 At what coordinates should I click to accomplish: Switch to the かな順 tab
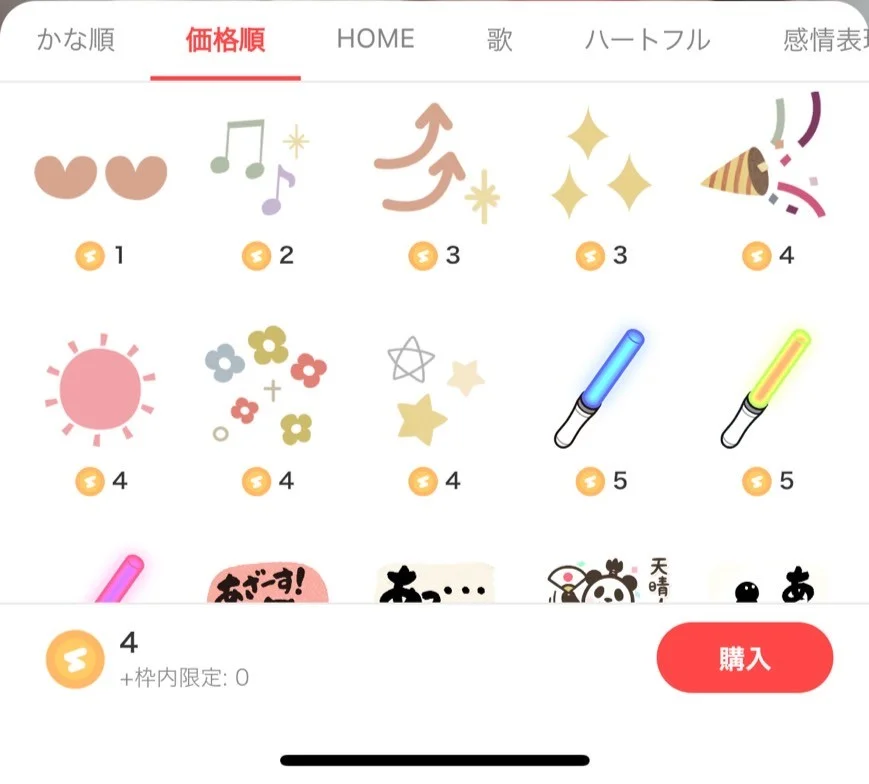click(x=76, y=41)
